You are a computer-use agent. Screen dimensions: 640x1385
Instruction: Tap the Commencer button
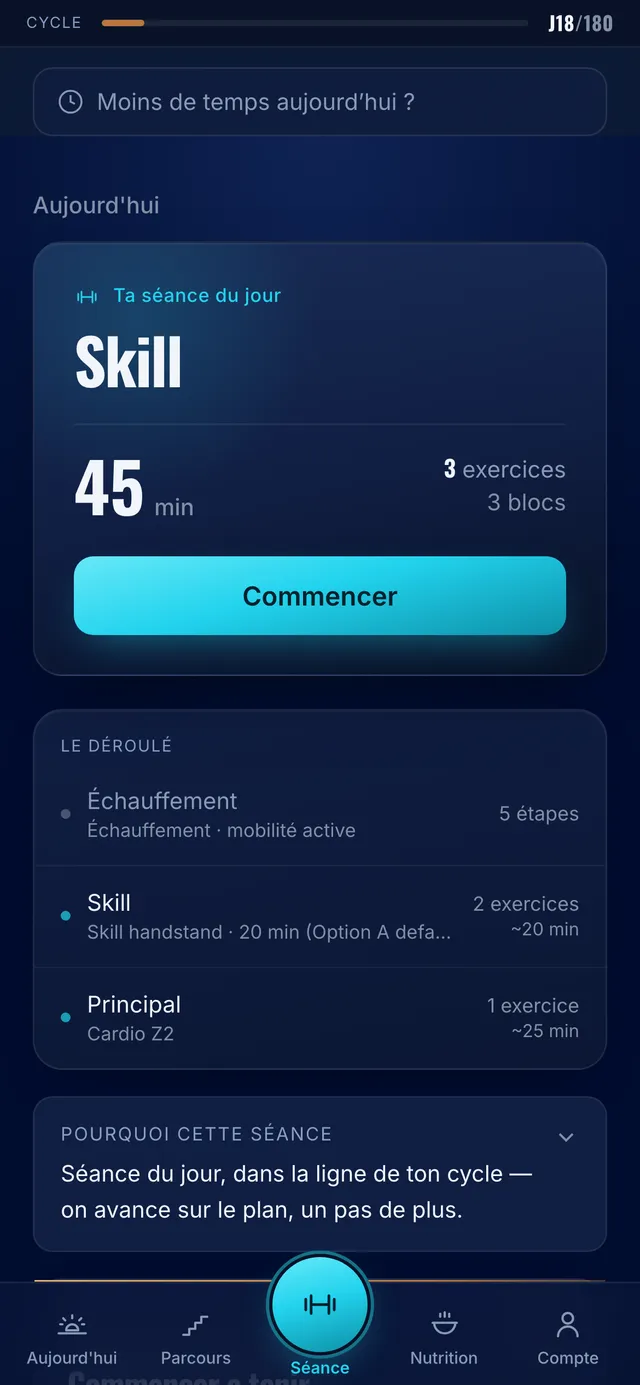[x=320, y=596]
